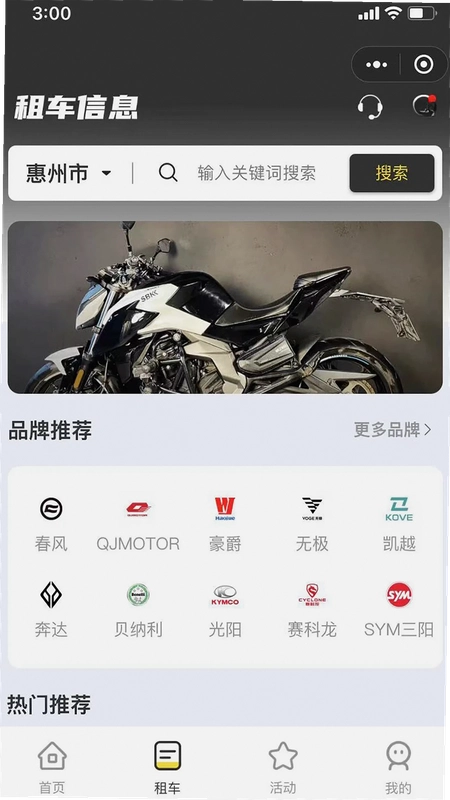The width and height of the screenshot is (450, 800).
Task: Select the 春风 brand
Action: (x=51, y=524)
